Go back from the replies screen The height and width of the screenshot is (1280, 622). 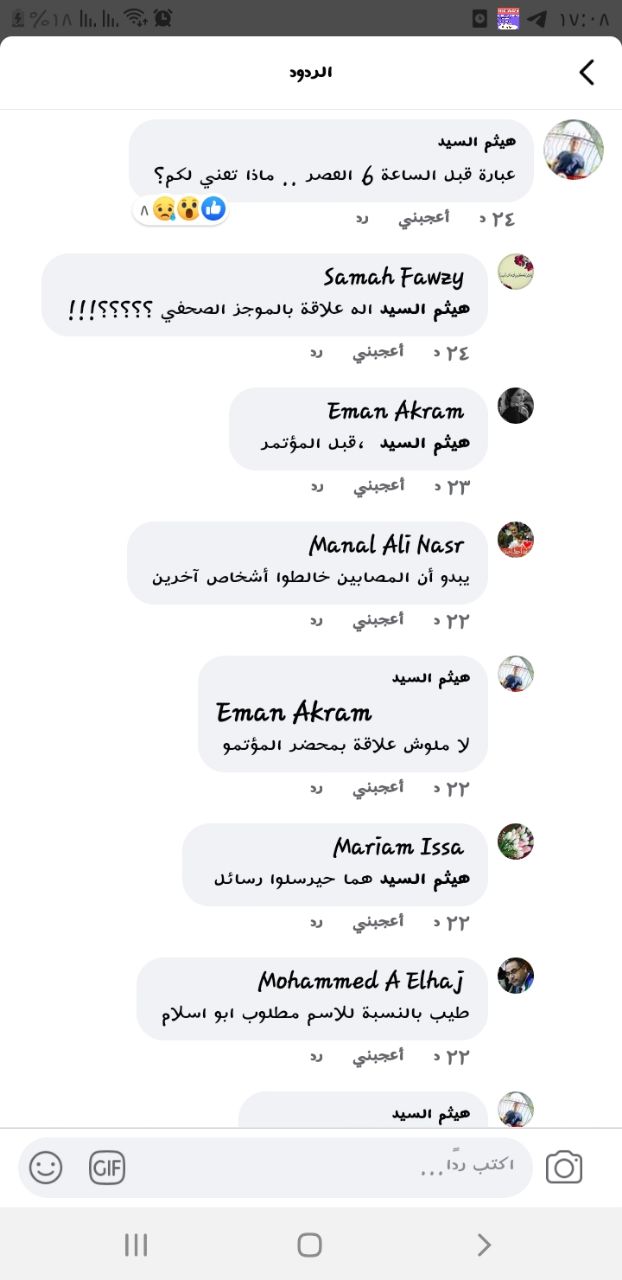(x=587, y=72)
